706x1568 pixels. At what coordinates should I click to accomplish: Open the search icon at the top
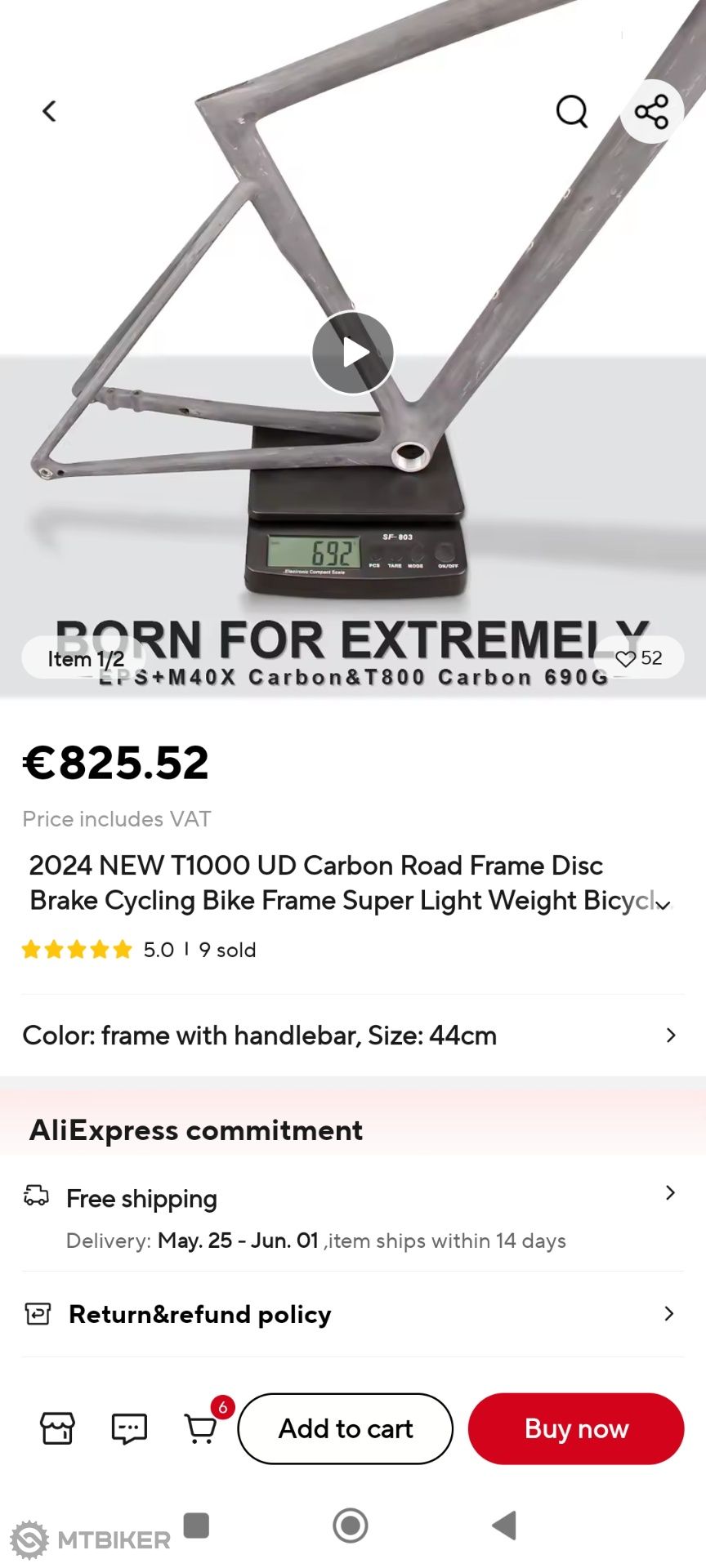(572, 112)
